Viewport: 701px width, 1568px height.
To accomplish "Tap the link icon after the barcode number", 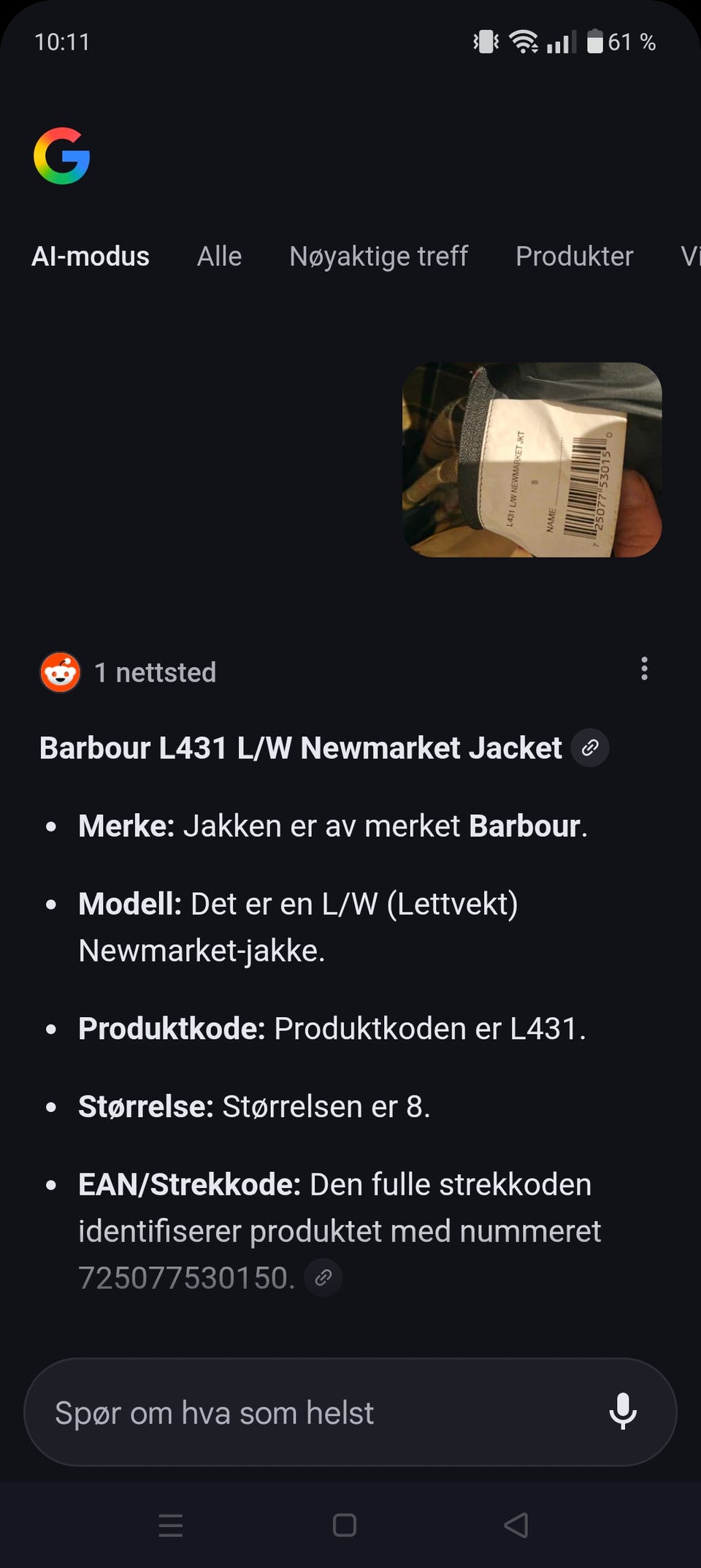I will [x=323, y=1277].
